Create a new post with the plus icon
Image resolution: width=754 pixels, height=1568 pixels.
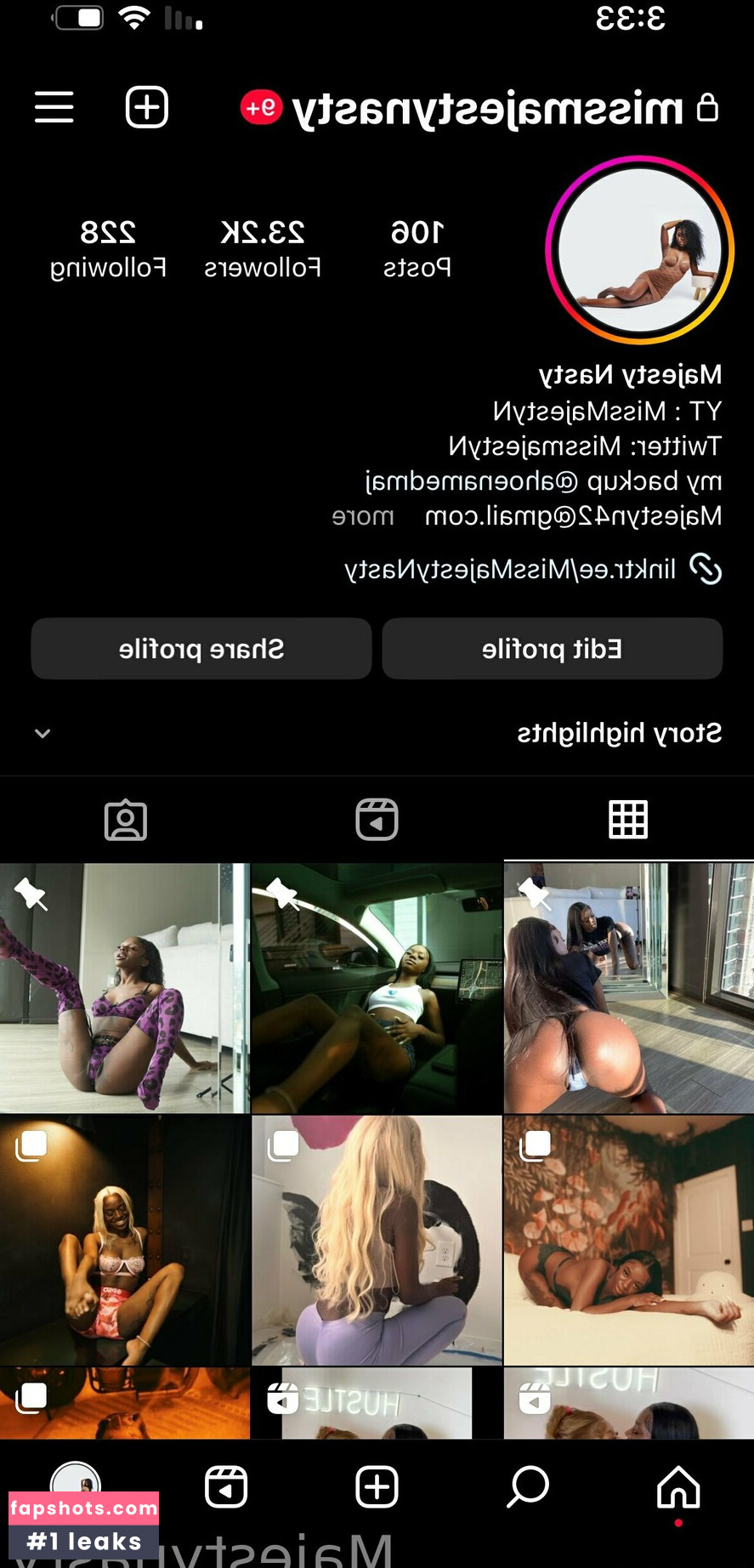pos(146,107)
